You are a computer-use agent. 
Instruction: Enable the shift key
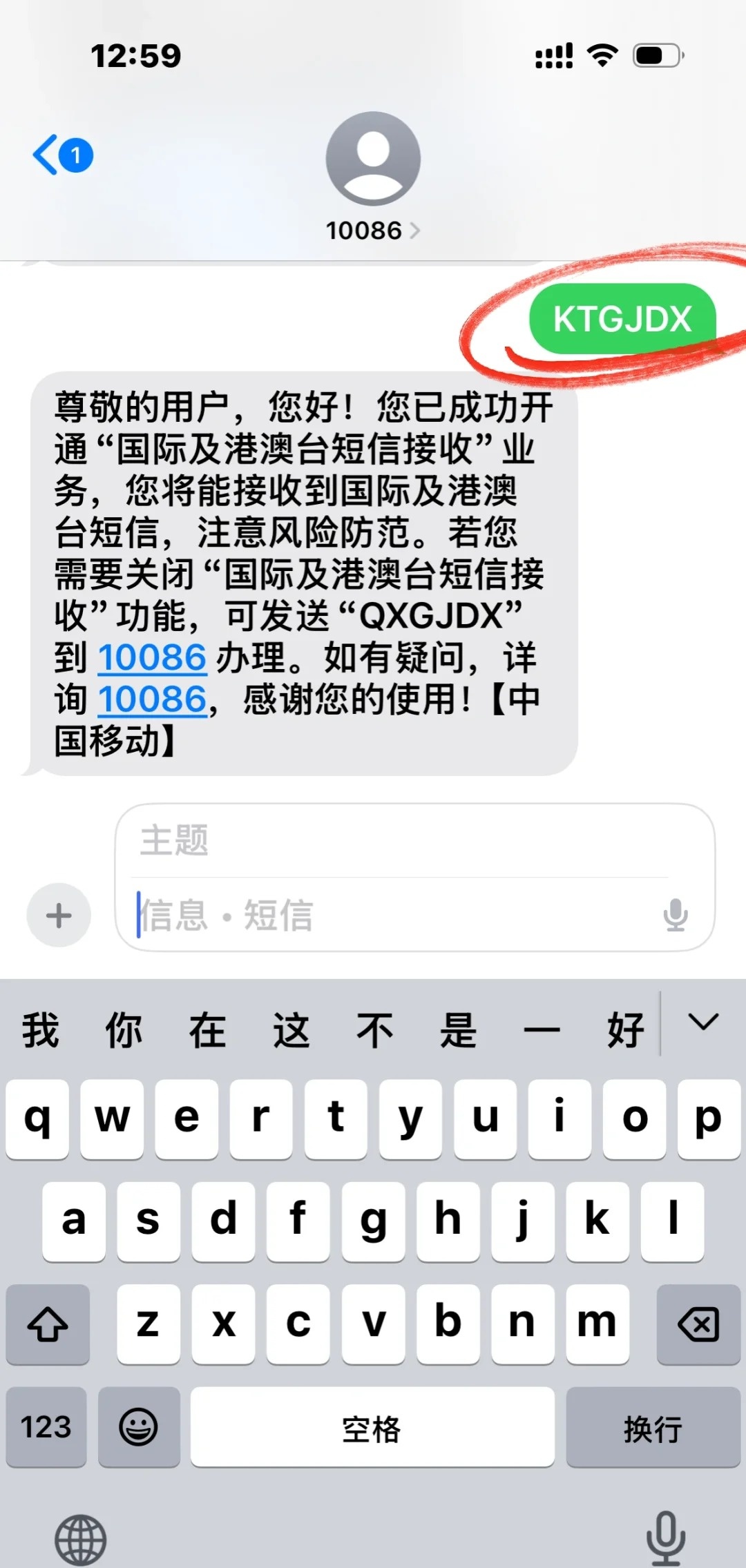coord(48,1324)
